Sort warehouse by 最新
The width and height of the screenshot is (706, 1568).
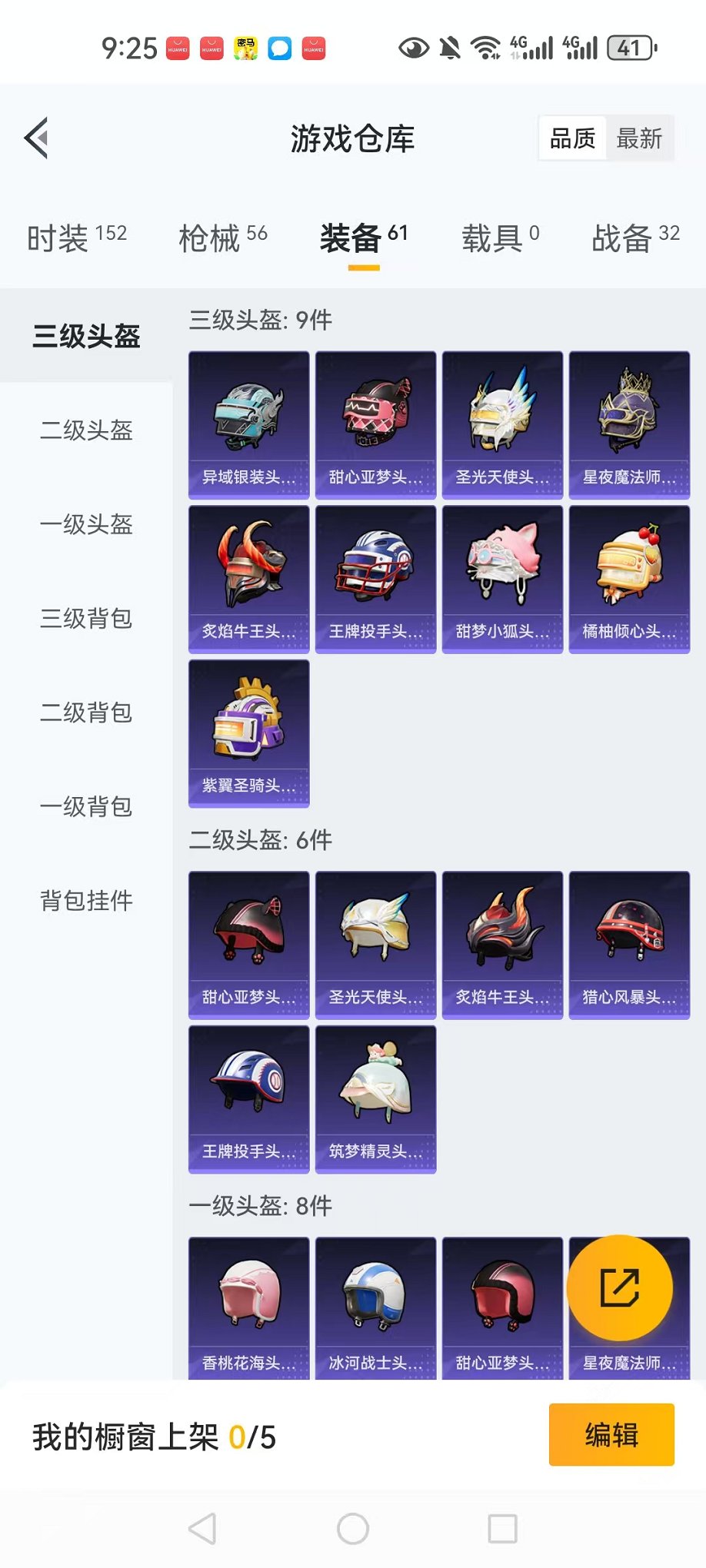[638, 139]
